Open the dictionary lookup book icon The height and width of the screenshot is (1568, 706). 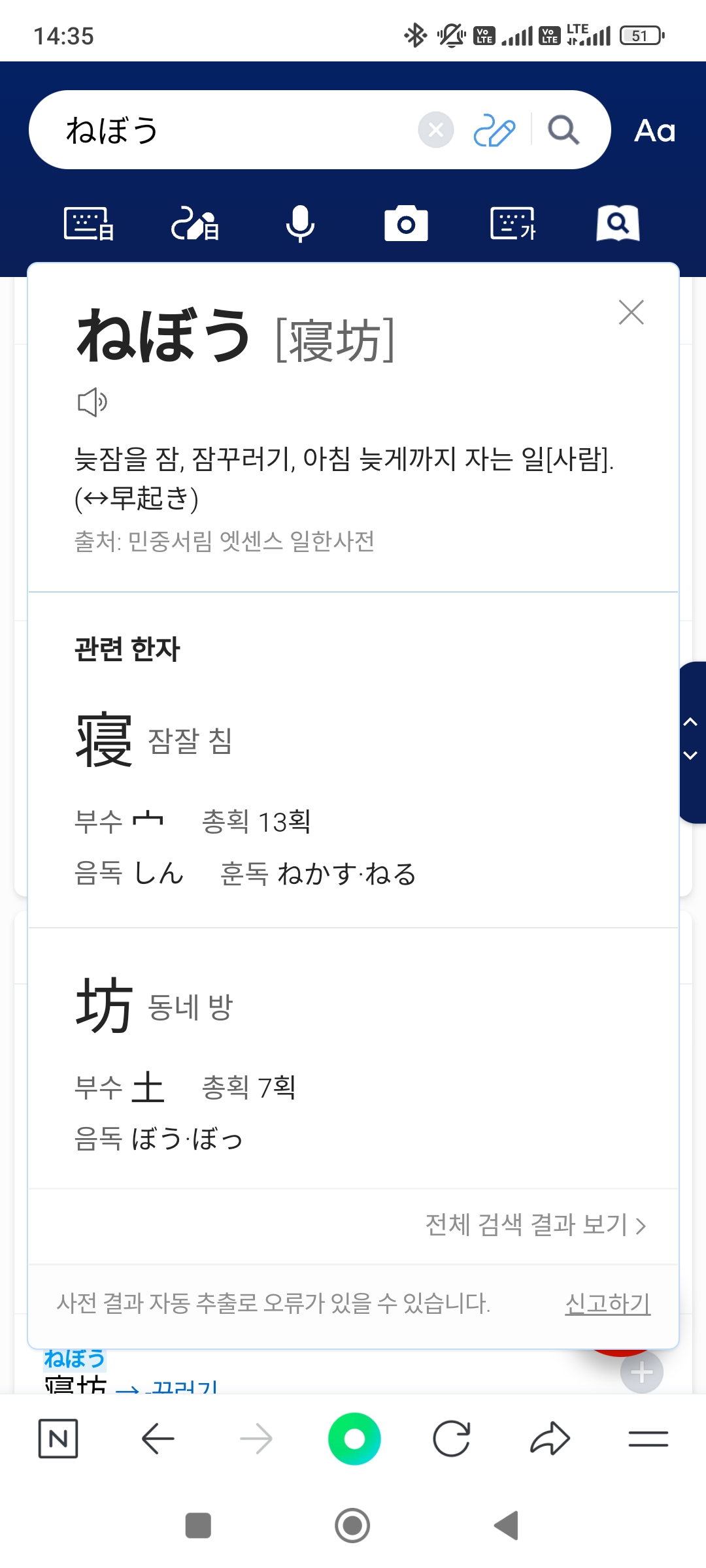tap(618, 224)
